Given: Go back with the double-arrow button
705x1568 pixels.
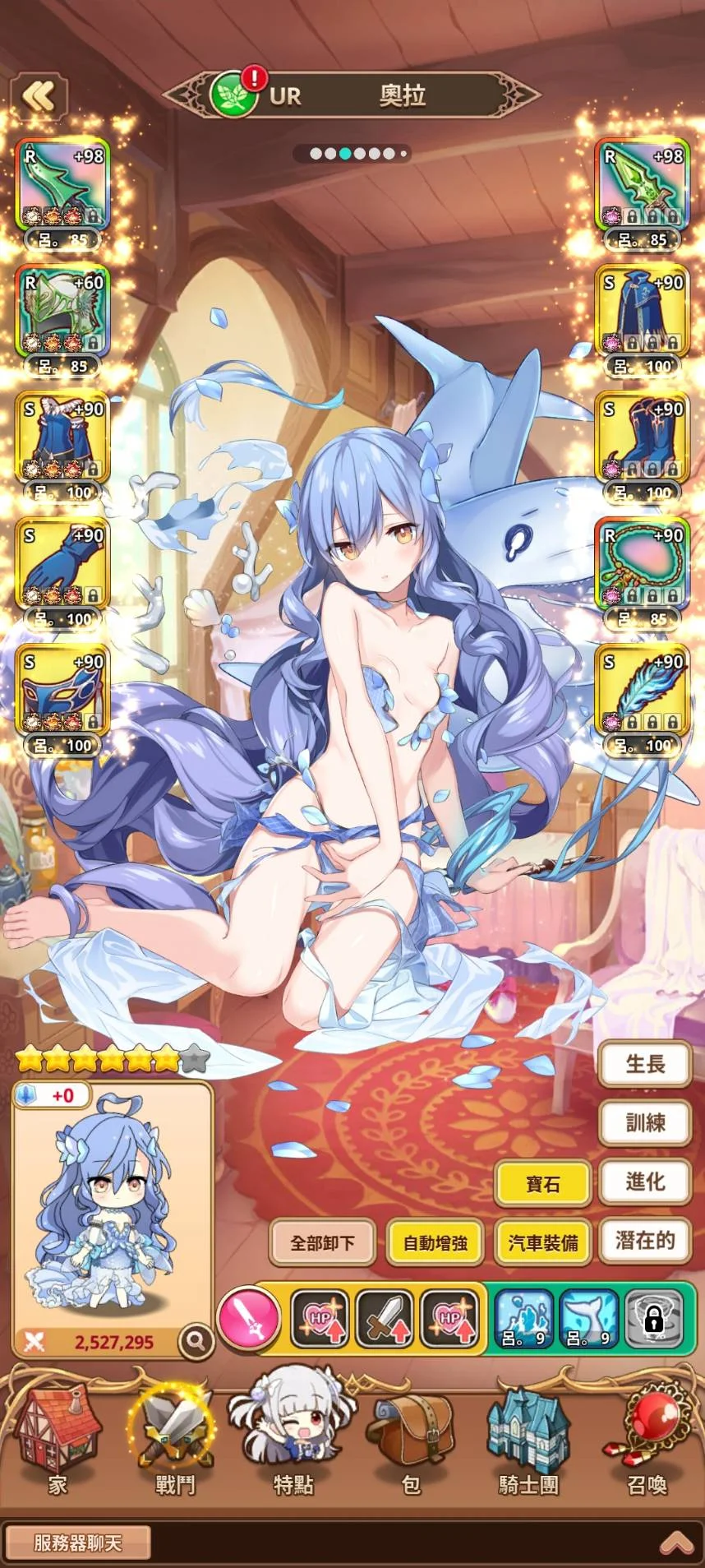Looking at the screenshot, I should pos(39,96).
